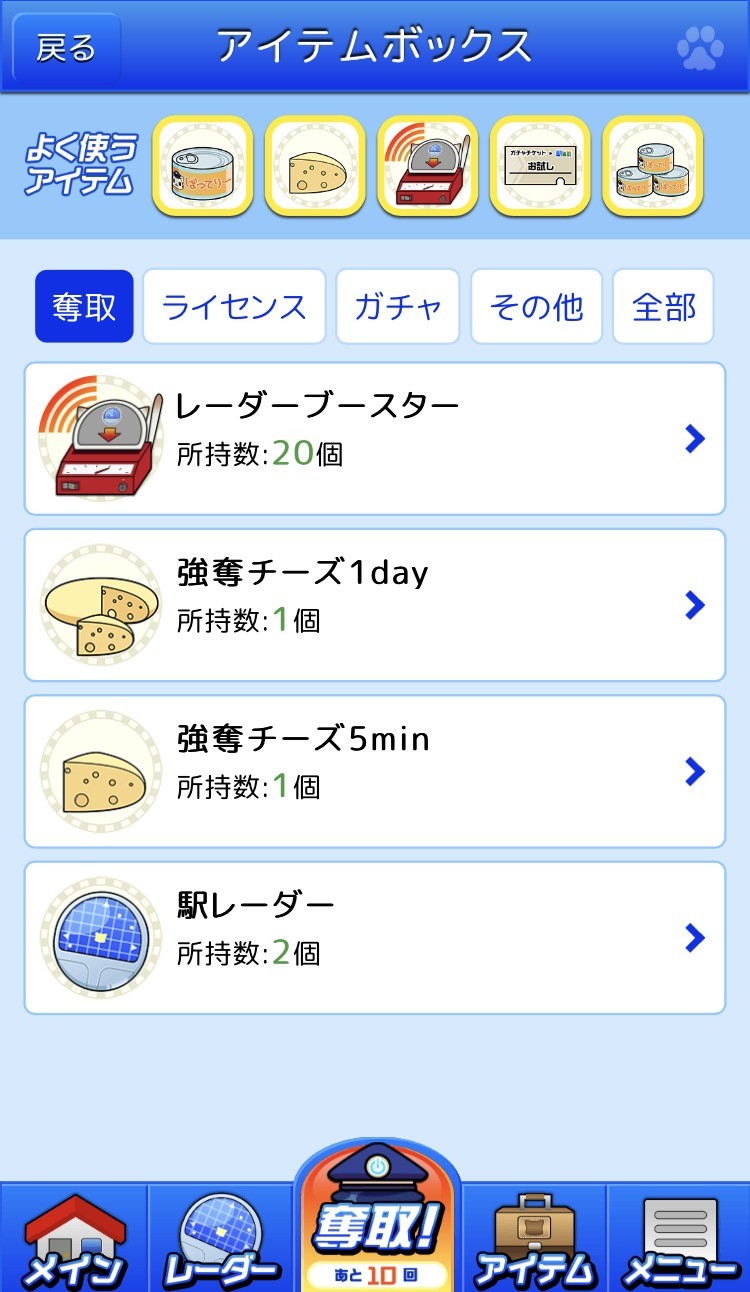Go to the メイン home screen
750x1292 pixels.
click(x=74, y=1240)
